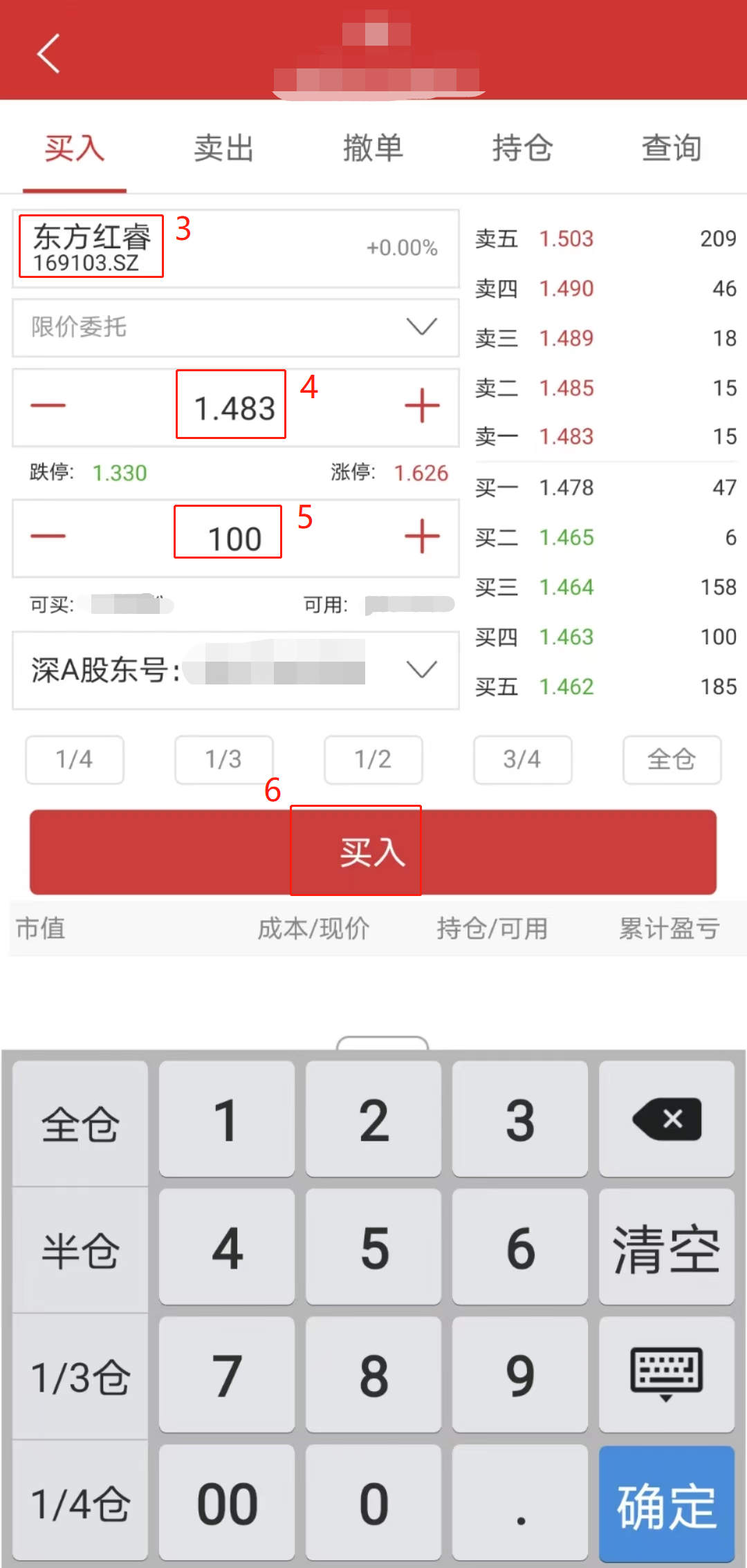
Task: Tap the 半仓 key on the keypad
Action: (x=79, y=1248)
